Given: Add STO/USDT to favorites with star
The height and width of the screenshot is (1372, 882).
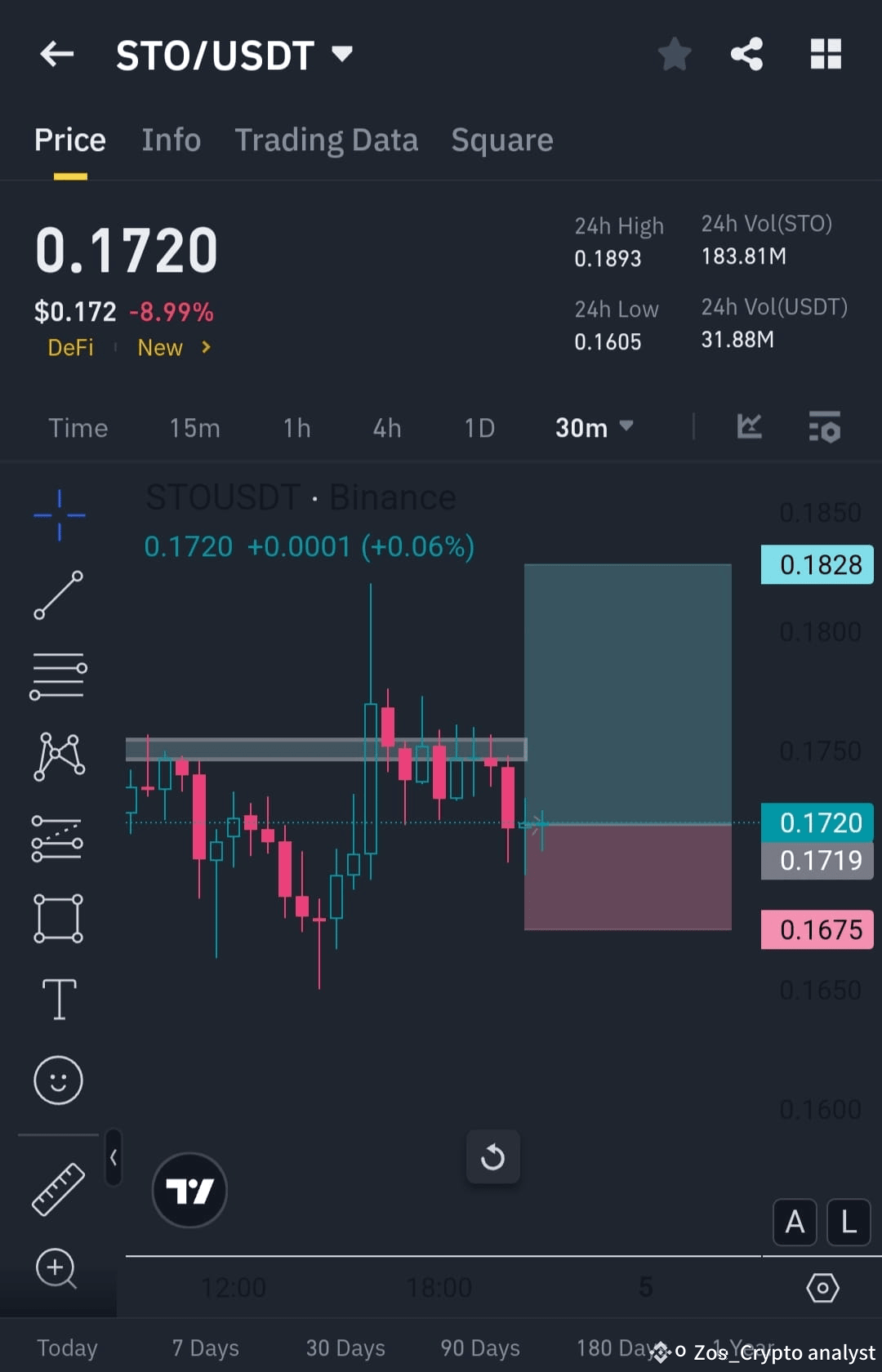Looking at the screenshot, I should [x=674, y=54].
